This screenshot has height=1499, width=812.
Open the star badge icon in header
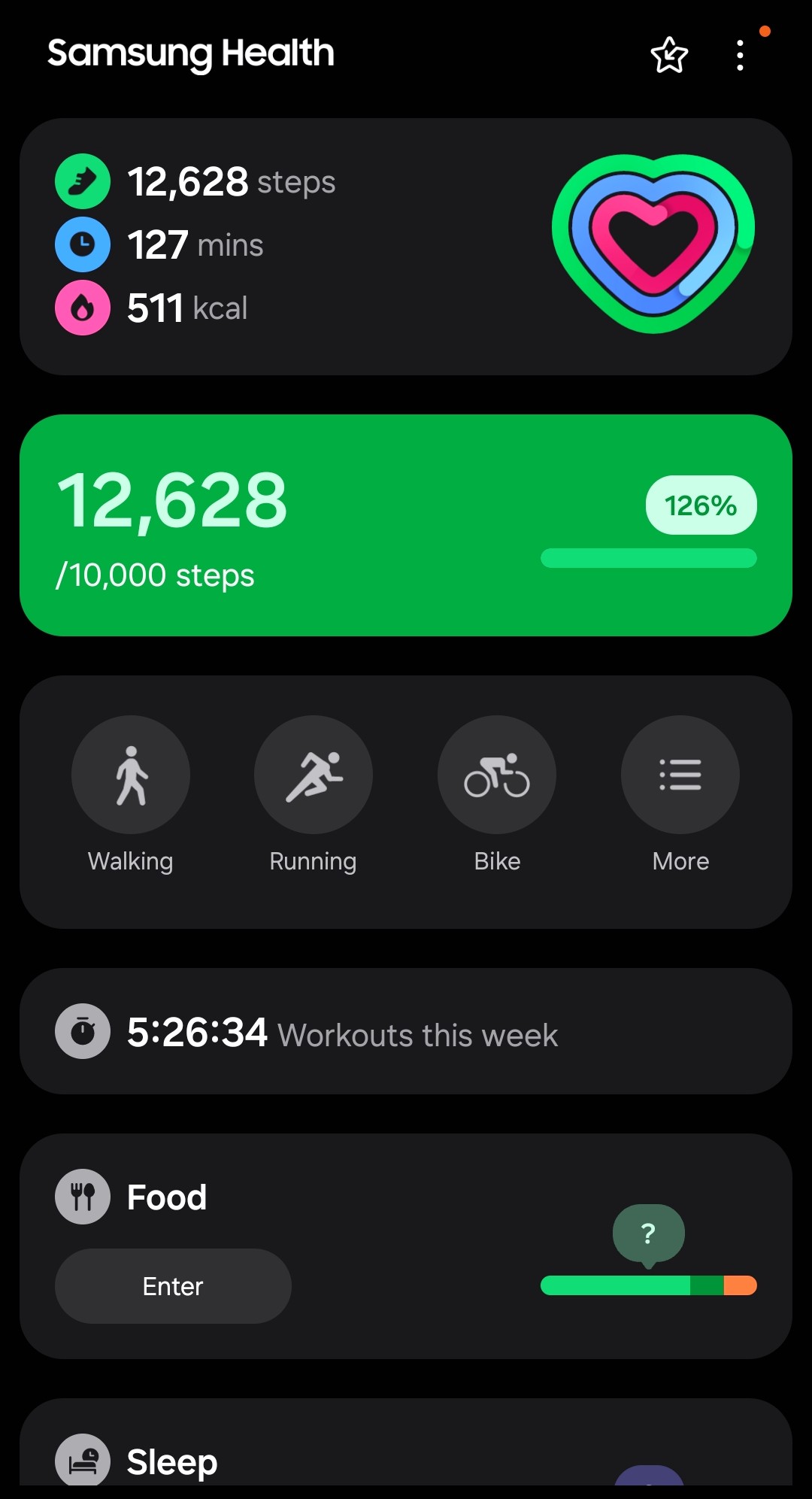(x=668, y=56)
